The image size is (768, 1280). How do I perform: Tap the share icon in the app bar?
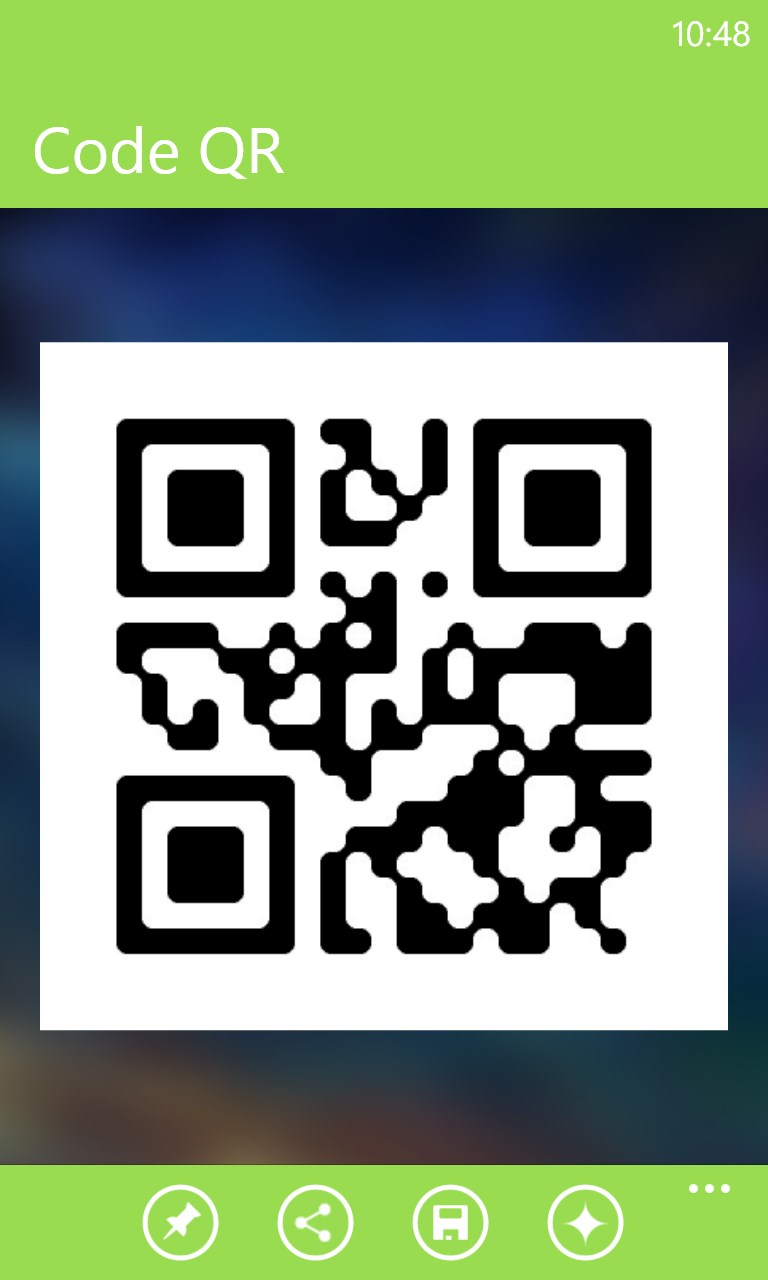click(315, 1222)
